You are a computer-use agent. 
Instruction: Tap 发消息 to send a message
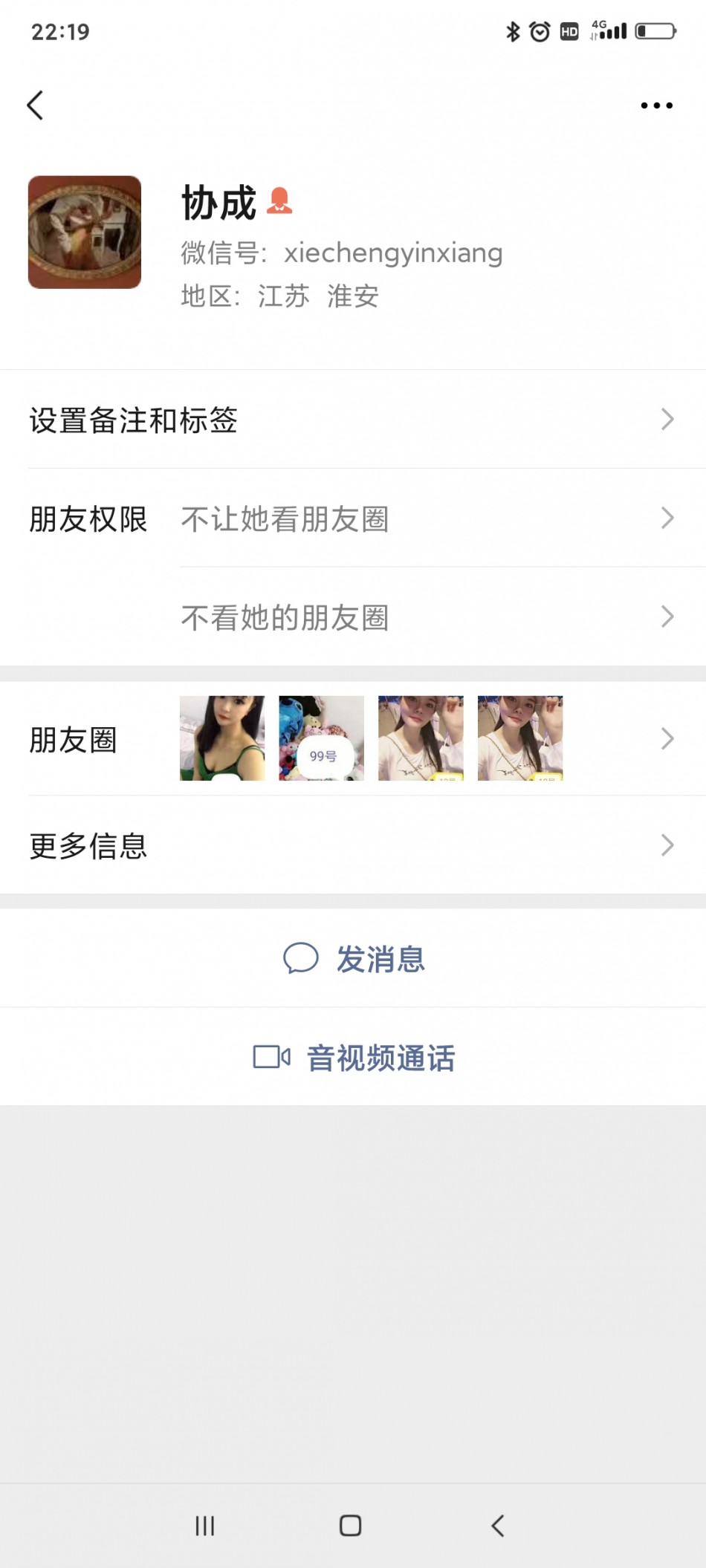pos(354,959)
